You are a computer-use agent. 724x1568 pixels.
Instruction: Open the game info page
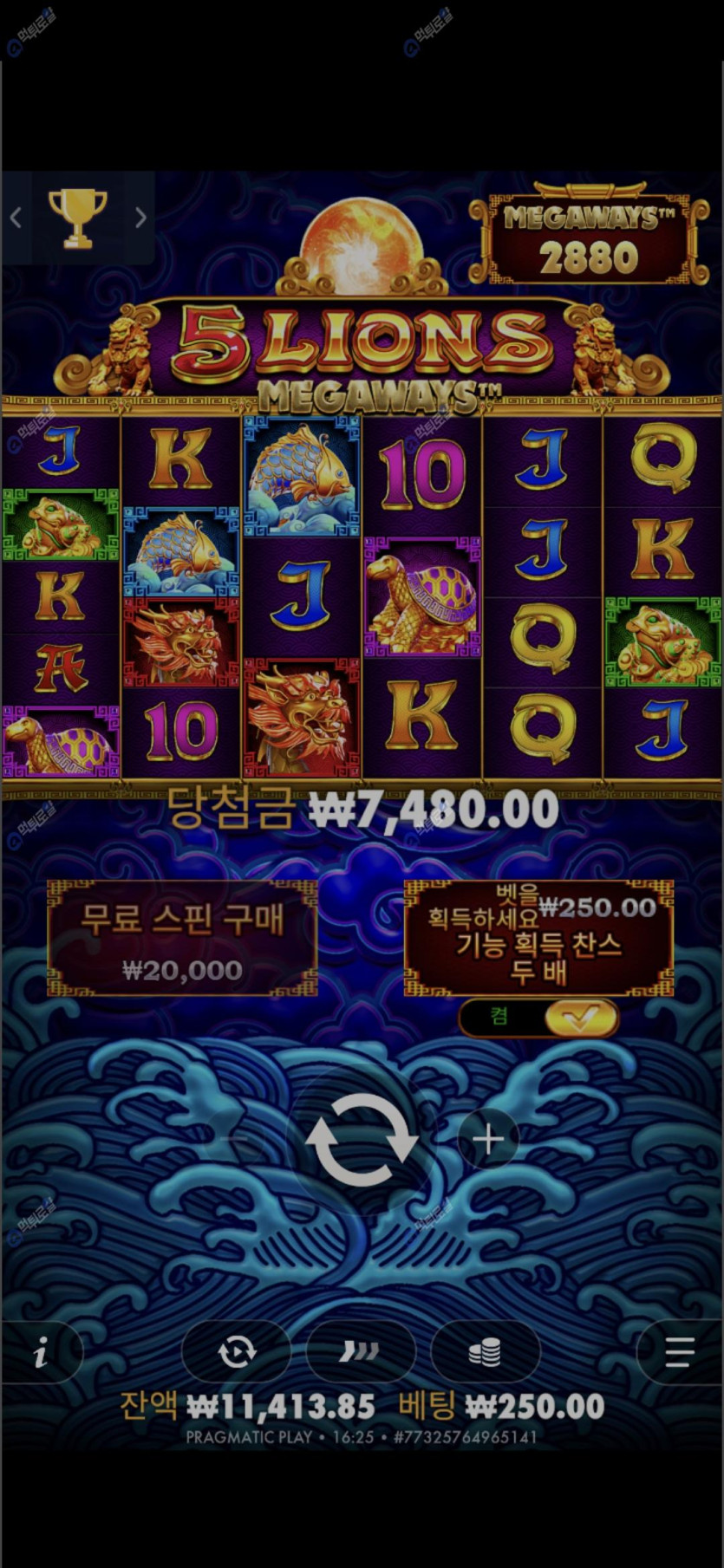[41, 1352]
